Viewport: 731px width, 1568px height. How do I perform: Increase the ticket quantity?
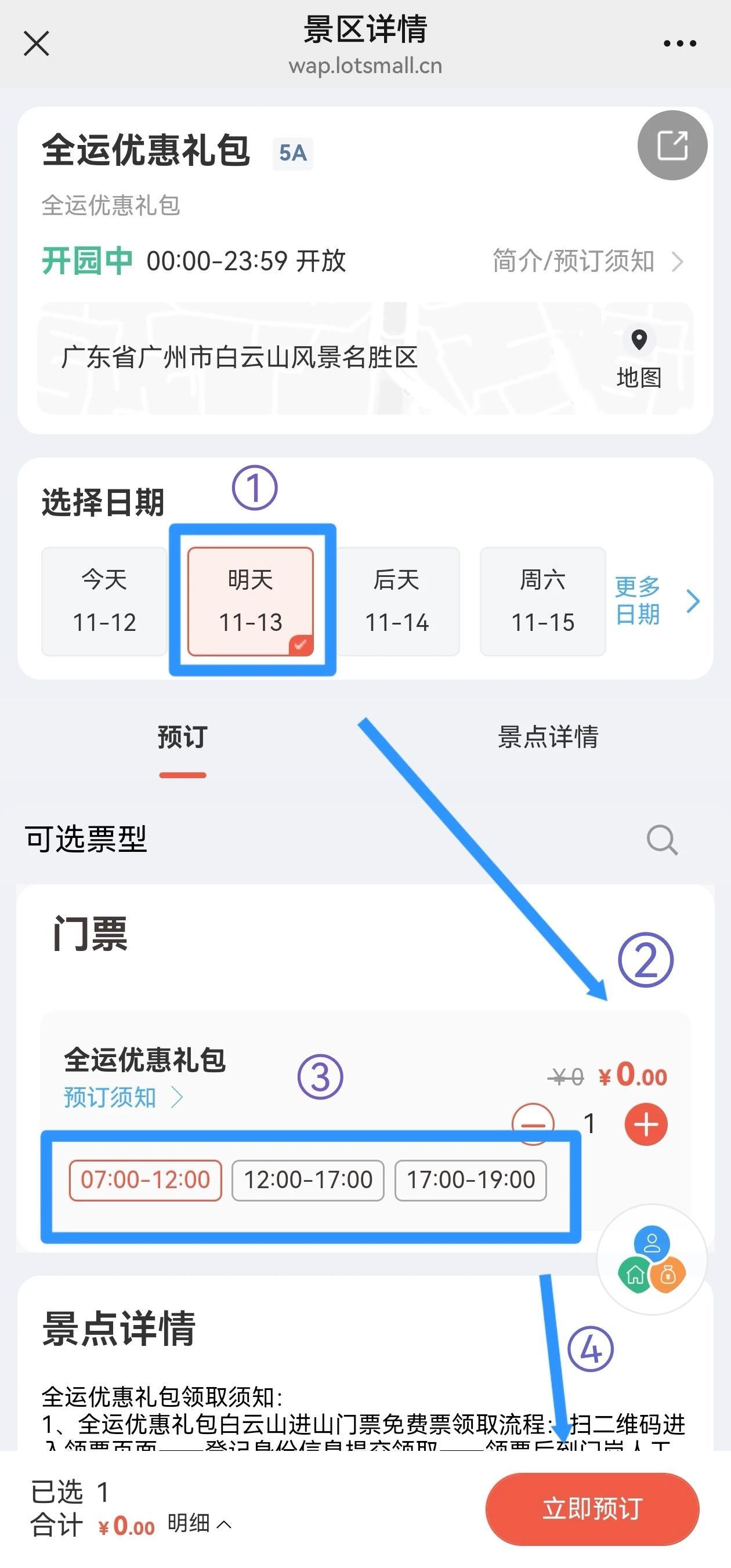646,1124
